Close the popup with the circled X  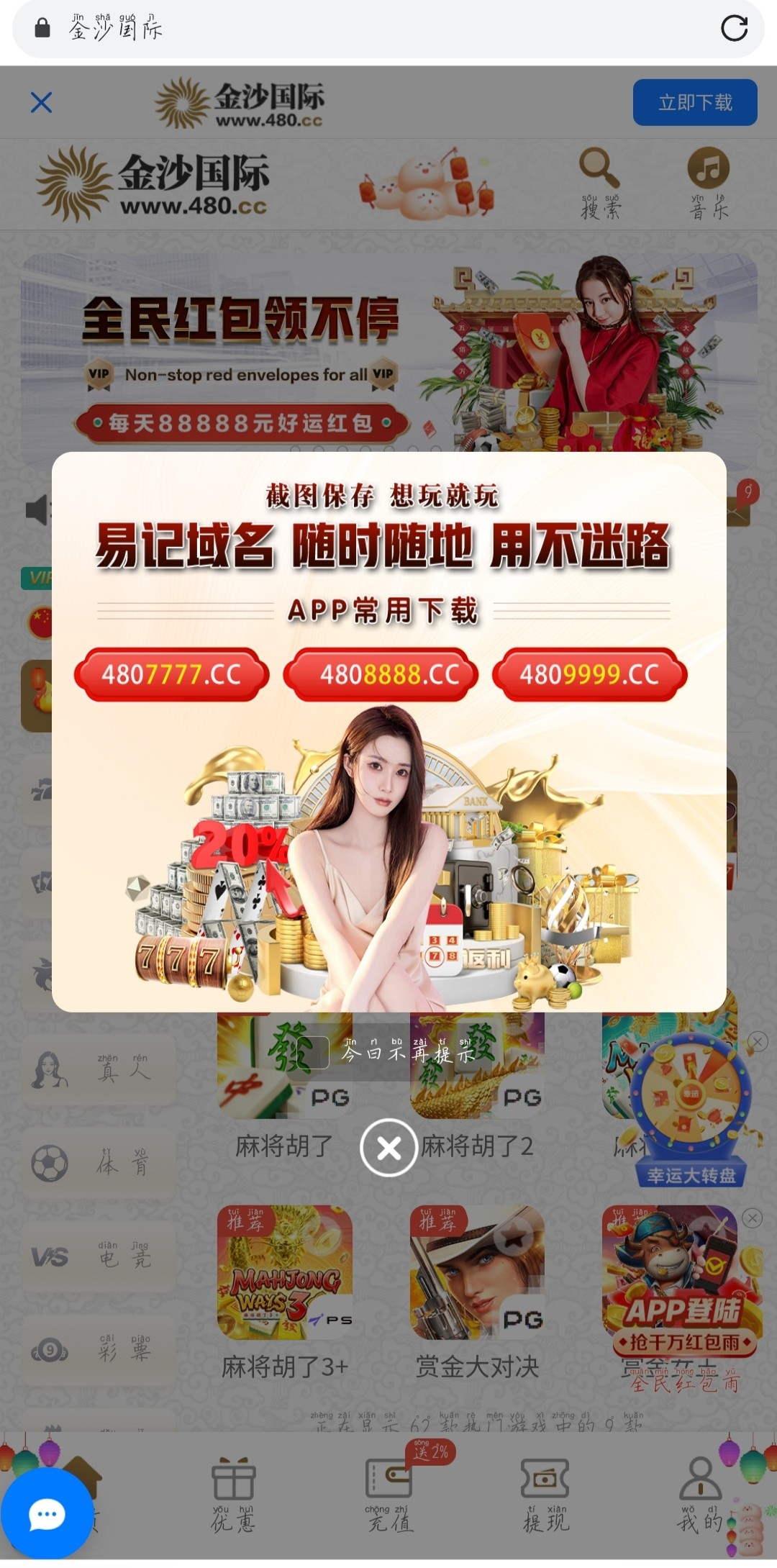[388, 1148]
